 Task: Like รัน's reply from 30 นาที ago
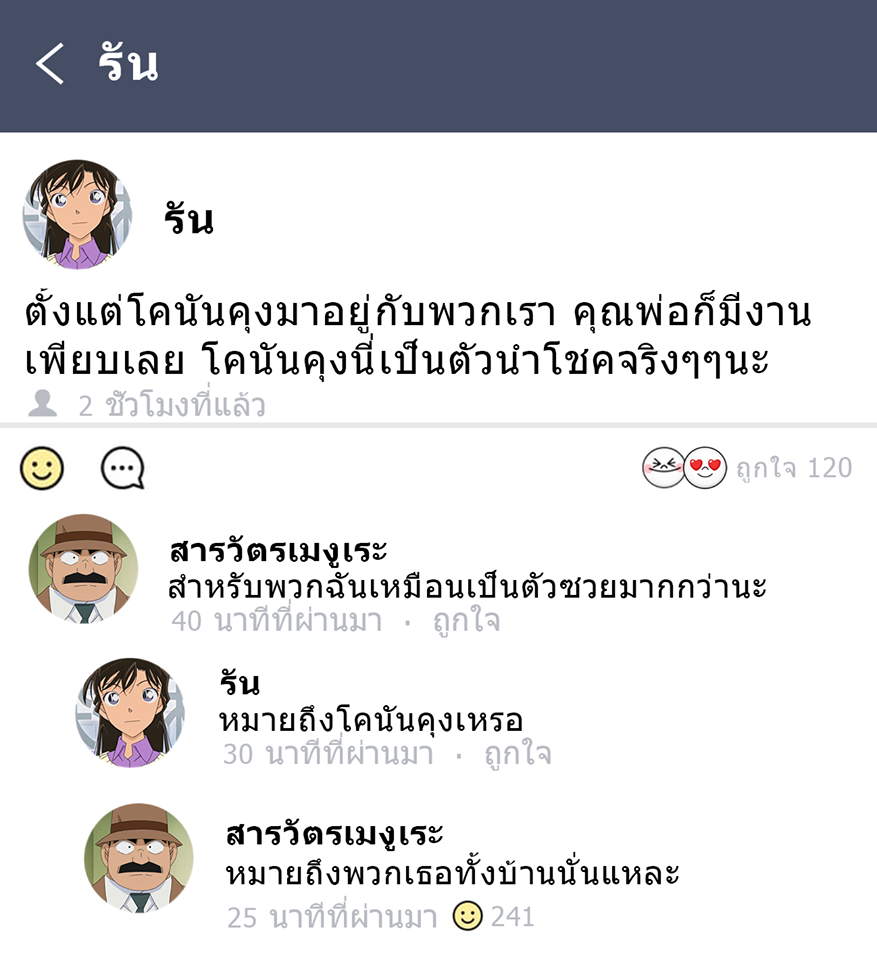tap(517, 754)
